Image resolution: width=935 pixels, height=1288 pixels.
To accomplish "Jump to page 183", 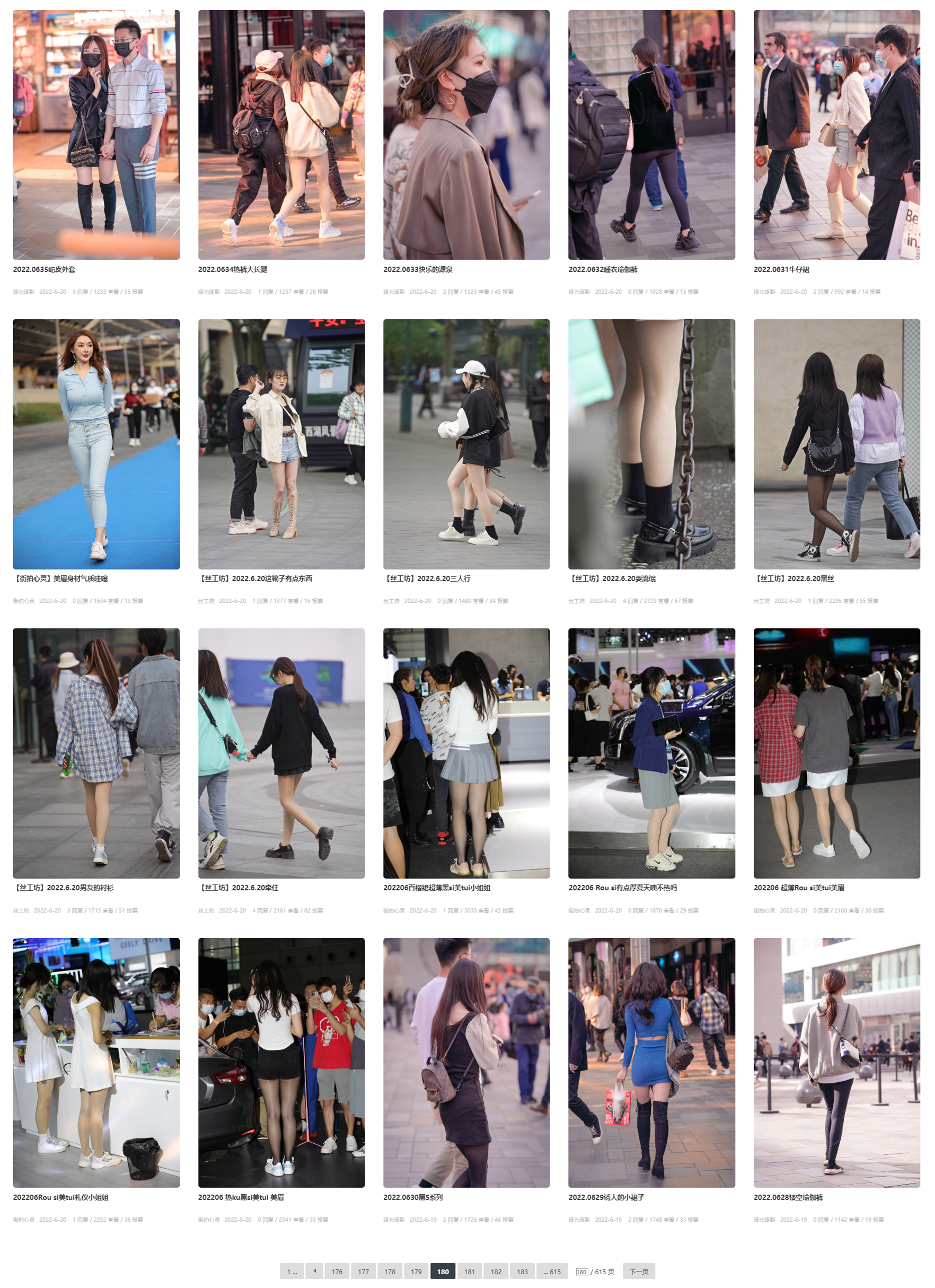I will pos(522,1271).
